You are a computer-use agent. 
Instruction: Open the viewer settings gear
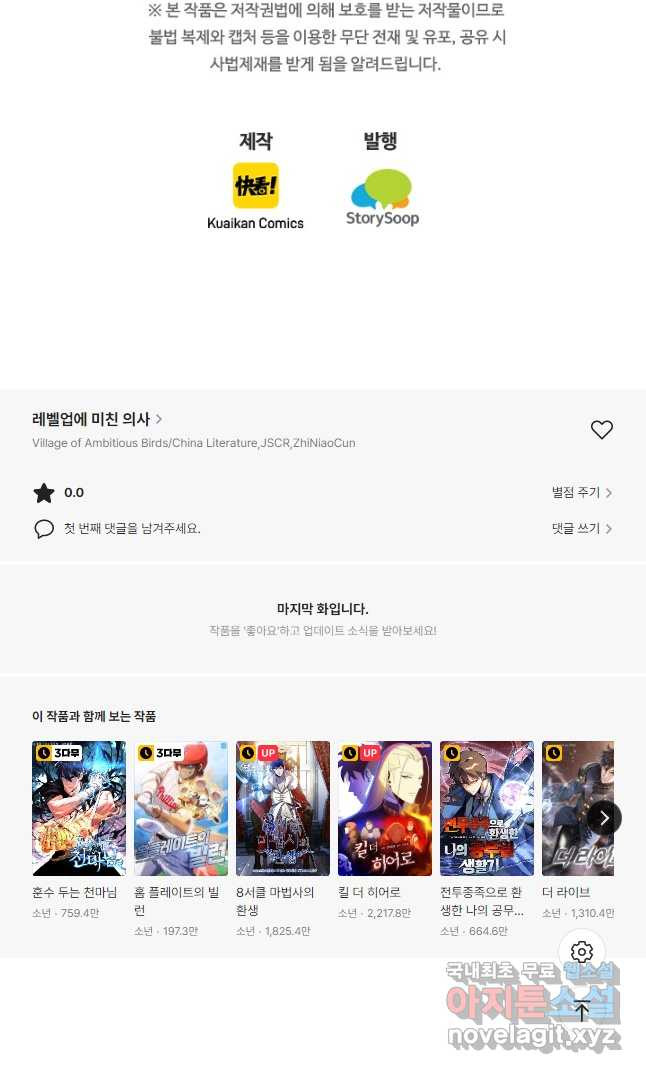(582, 952)
